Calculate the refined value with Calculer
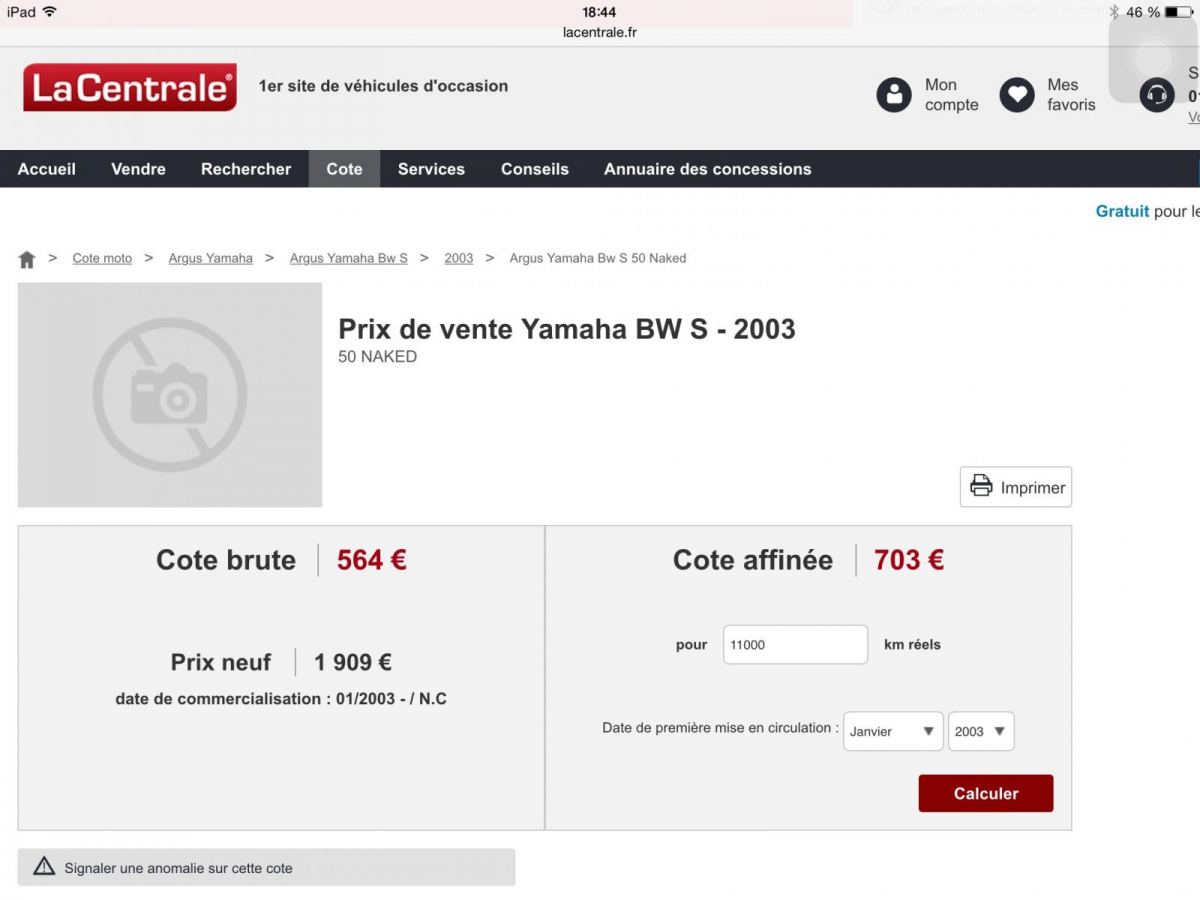The width and height of the screenshot is (1200, 900). click(985, 793)
